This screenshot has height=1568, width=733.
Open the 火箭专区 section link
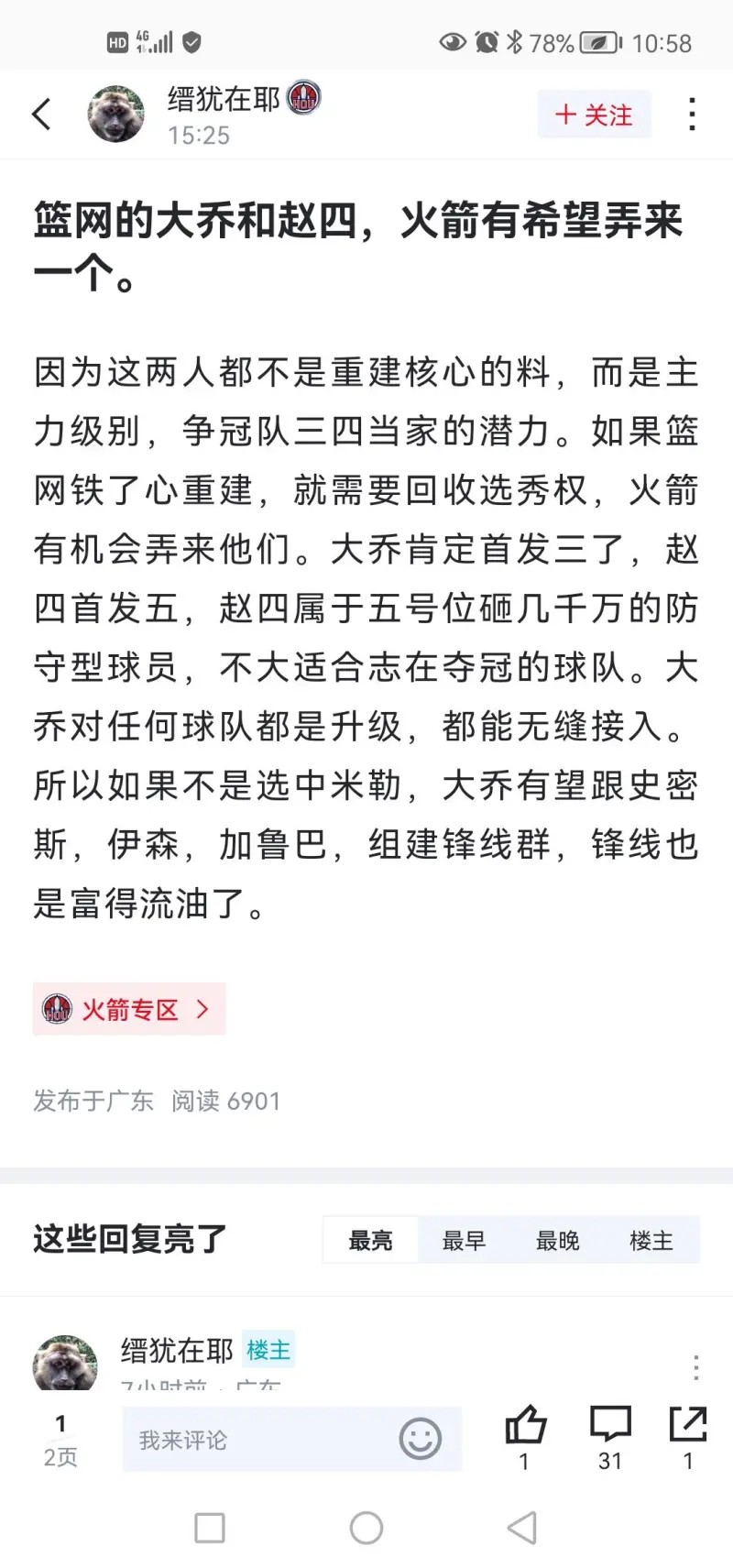(129, 1009)
